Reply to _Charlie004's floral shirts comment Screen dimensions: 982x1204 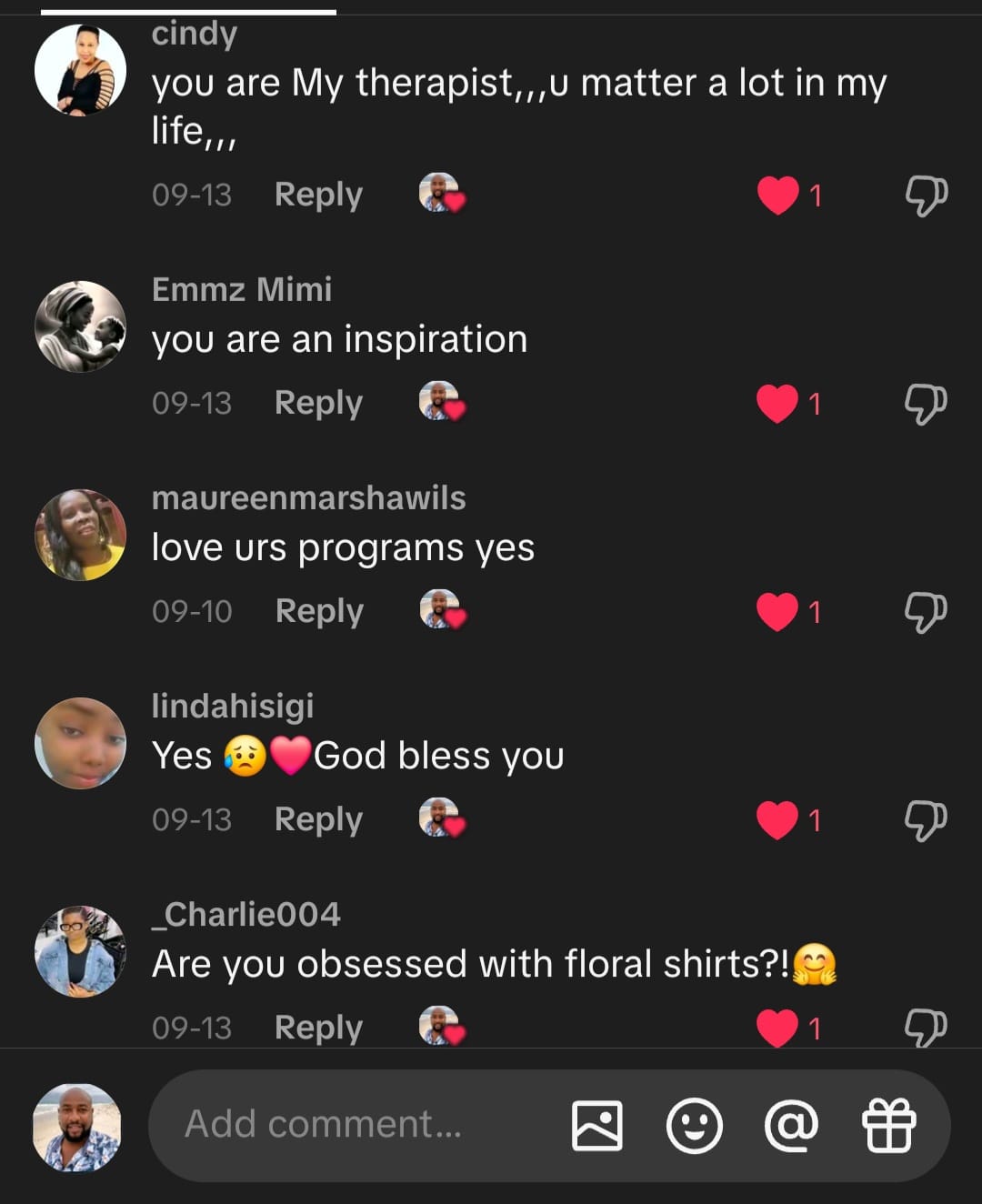coord(318,1028)
